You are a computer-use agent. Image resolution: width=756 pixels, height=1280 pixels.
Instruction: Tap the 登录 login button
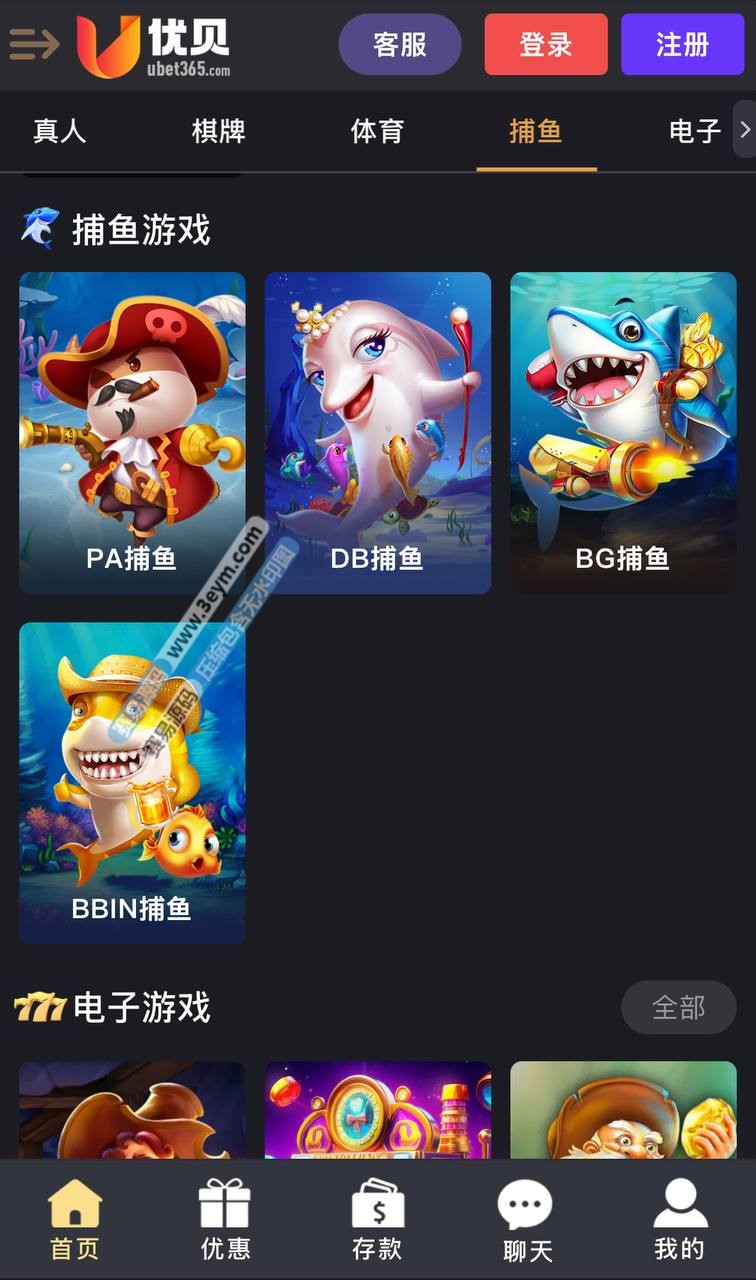point(546,45)
